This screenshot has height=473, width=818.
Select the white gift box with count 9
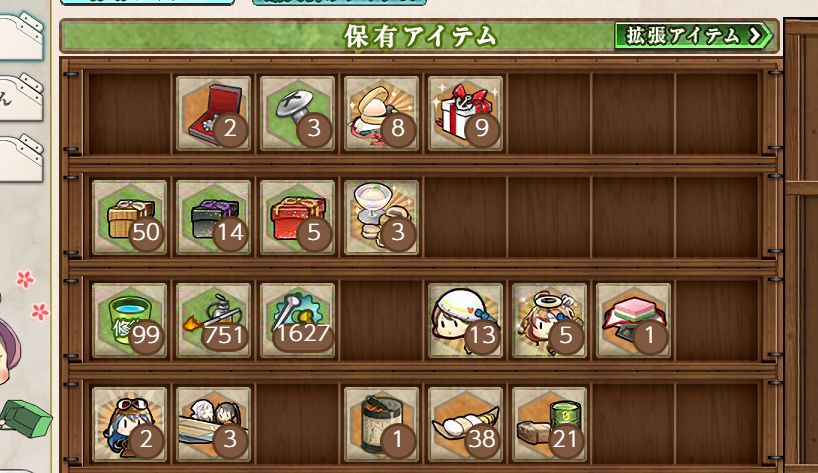pyautogui.click(x=465, y=113)
